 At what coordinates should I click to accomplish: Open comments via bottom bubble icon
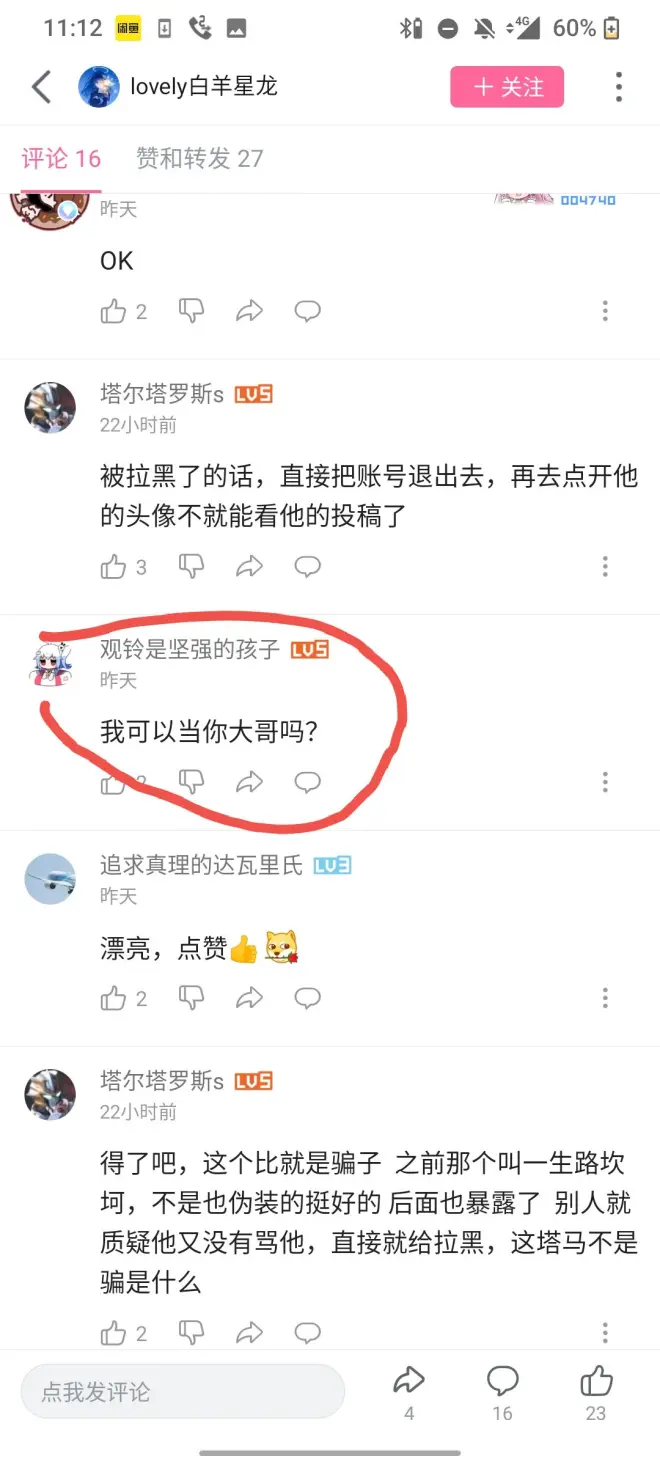click(x=502, y=1382)
